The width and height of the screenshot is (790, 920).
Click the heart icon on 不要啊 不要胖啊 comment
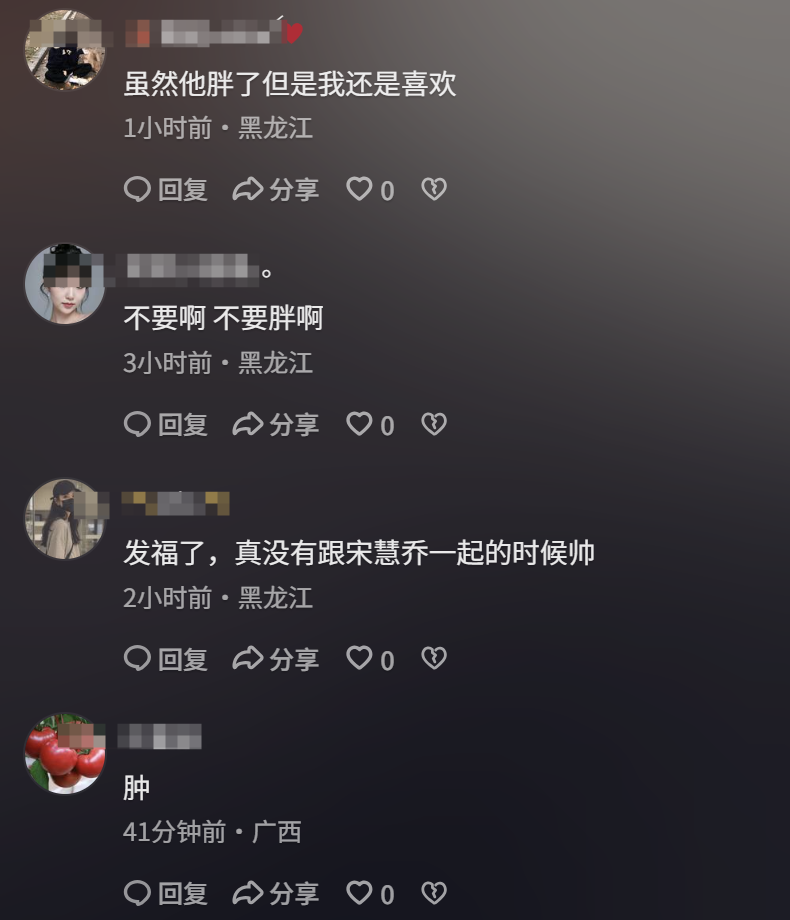coord(359,424)
